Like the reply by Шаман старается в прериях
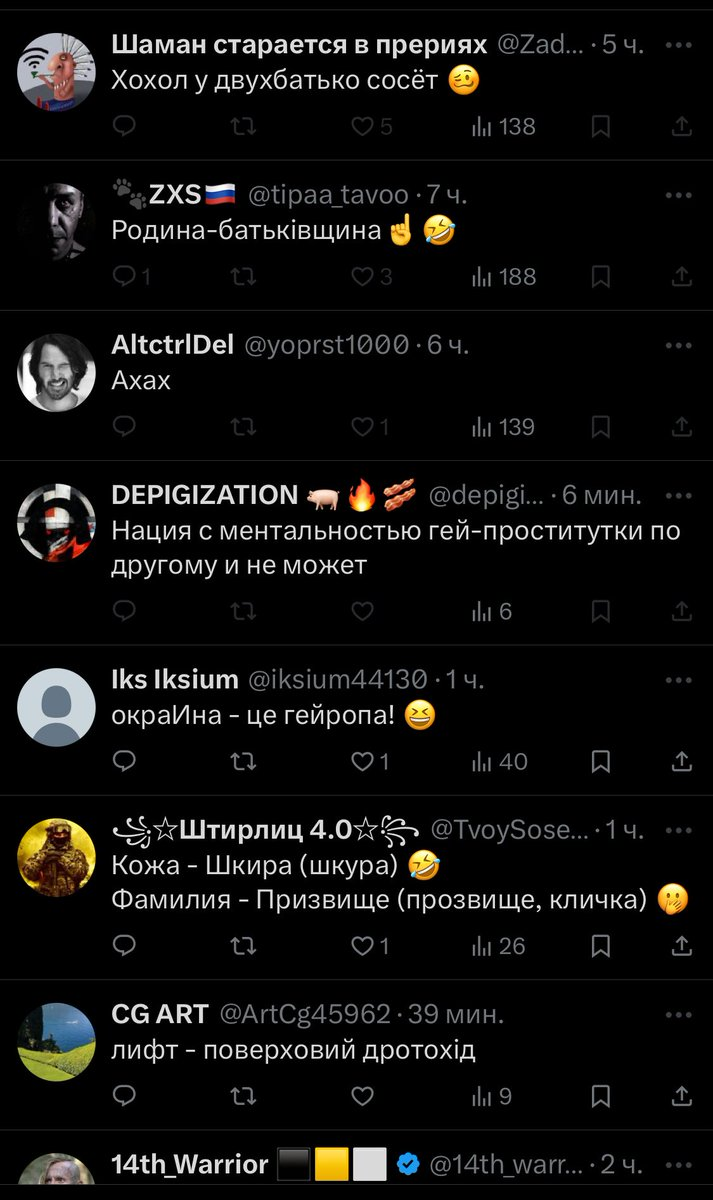The image size is (713, 1200). tap(371, 126)
